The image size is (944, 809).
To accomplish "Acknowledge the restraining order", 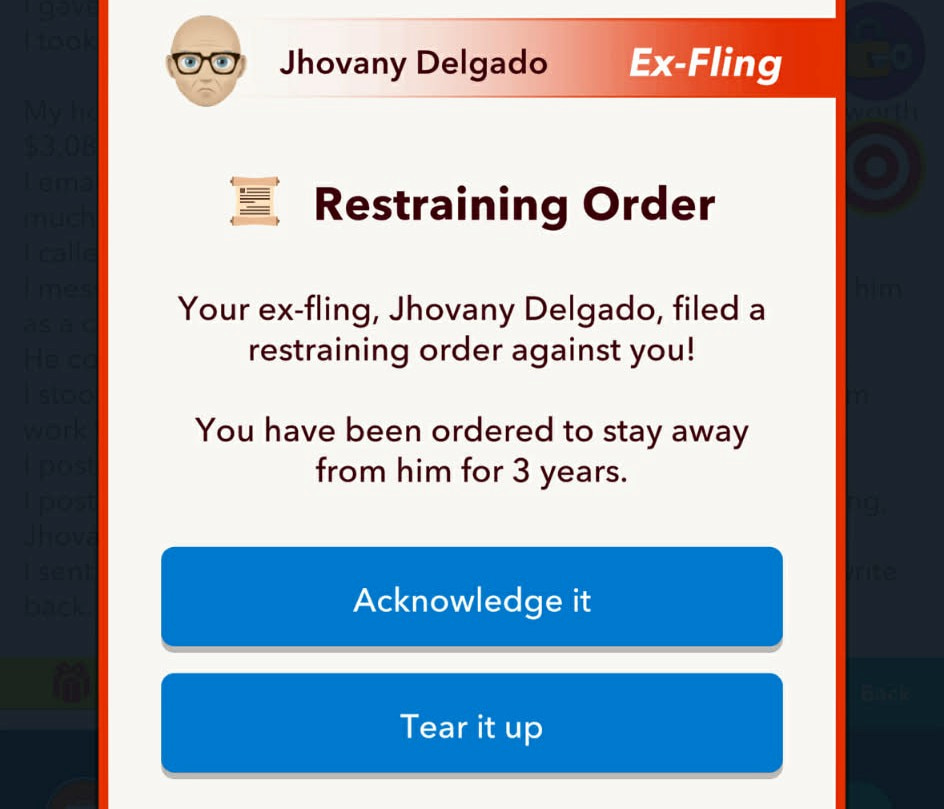I will coord(471,598).
